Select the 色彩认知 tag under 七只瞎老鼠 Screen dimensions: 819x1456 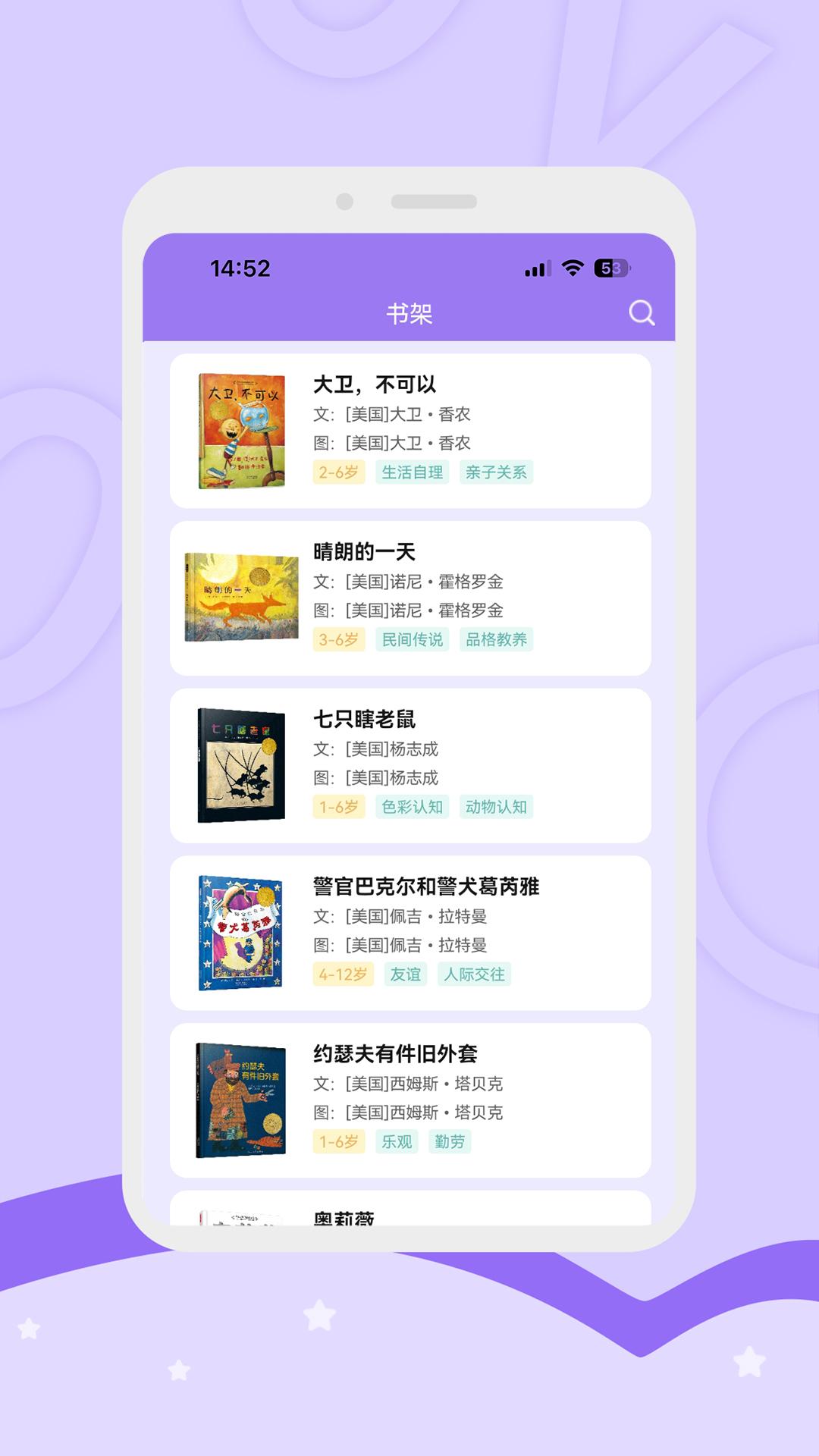point(413,806)
